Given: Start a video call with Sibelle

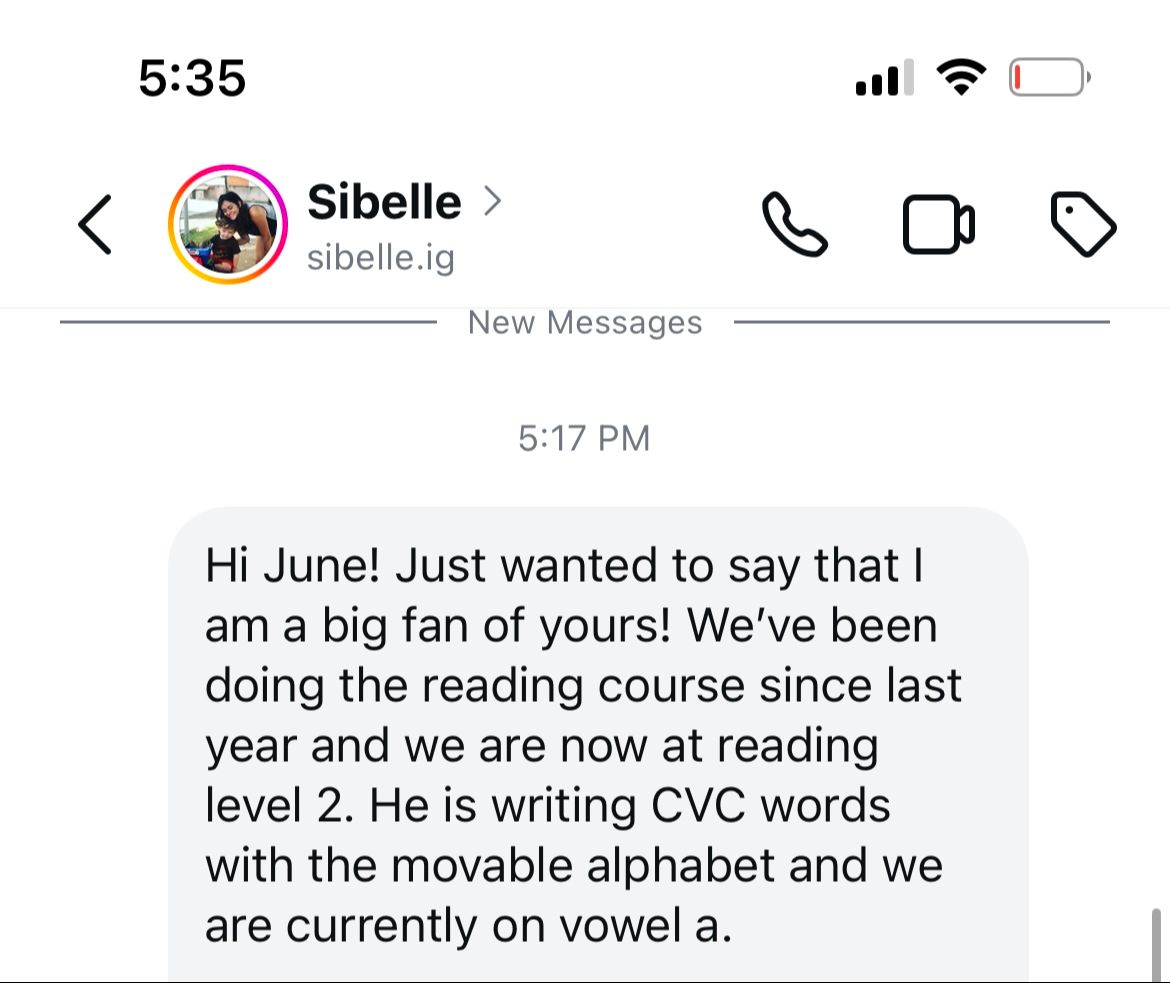Looking at the screenshot, I should click(938, 225).
